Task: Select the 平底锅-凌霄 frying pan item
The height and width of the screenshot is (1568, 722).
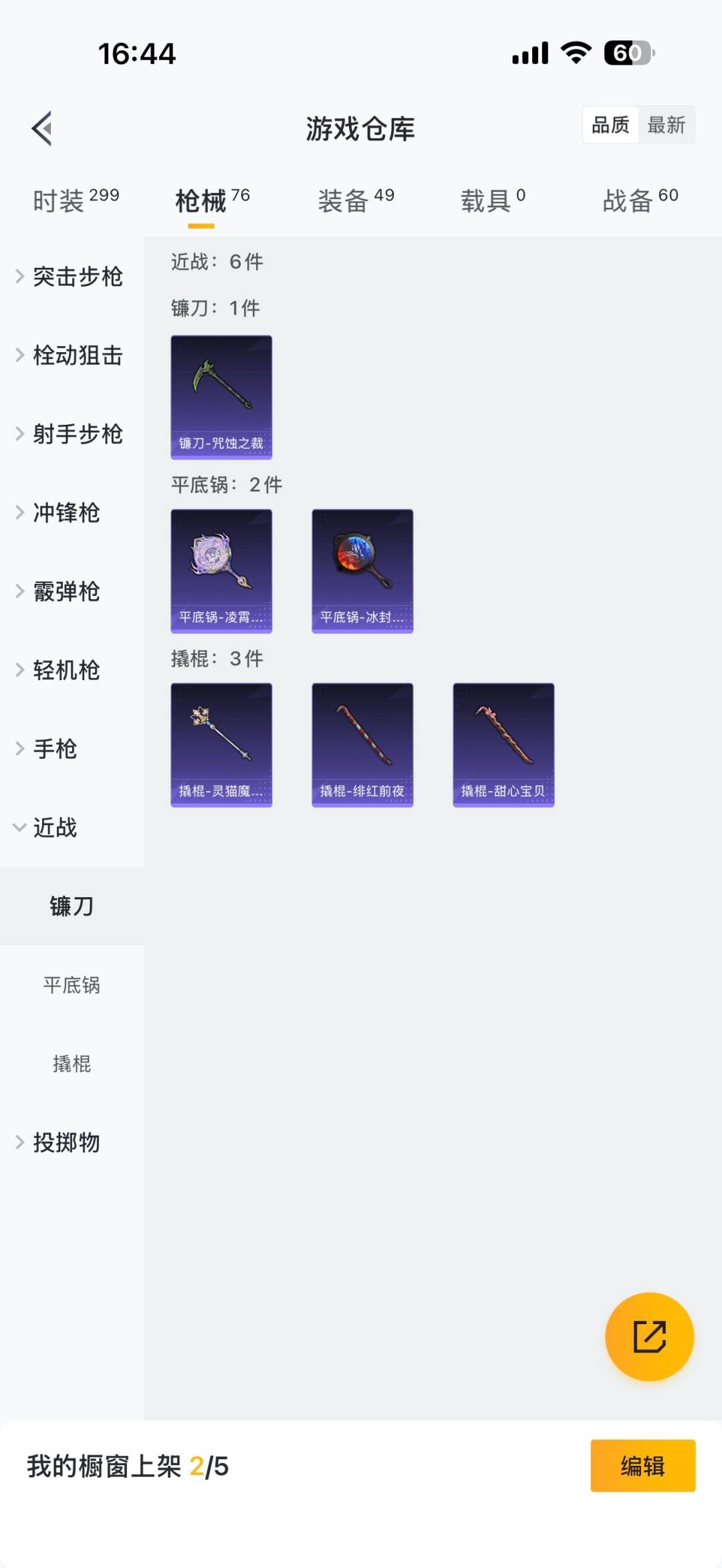Action: (x=221, y=571)
